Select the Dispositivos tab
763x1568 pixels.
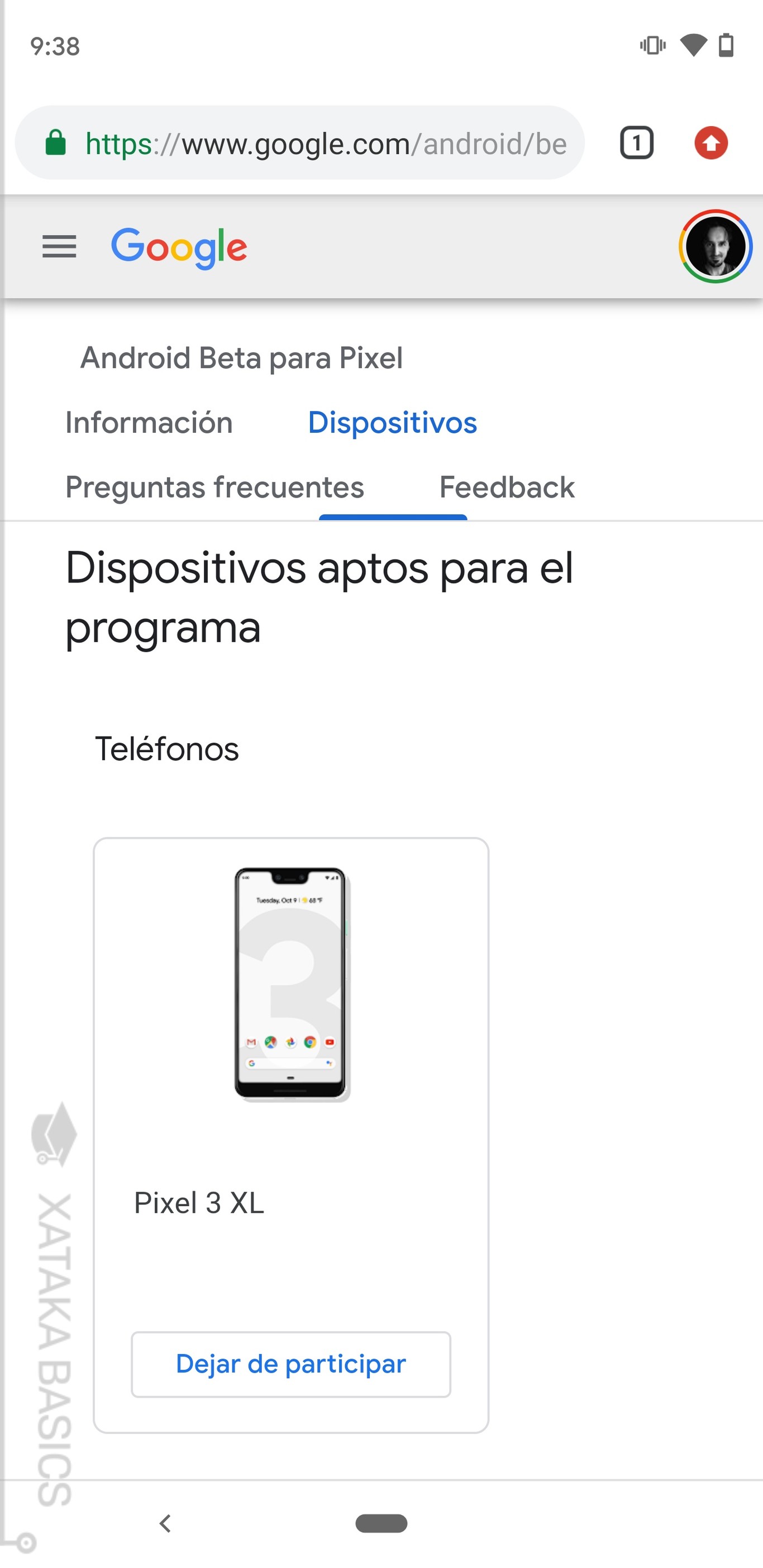pos(392,423)
